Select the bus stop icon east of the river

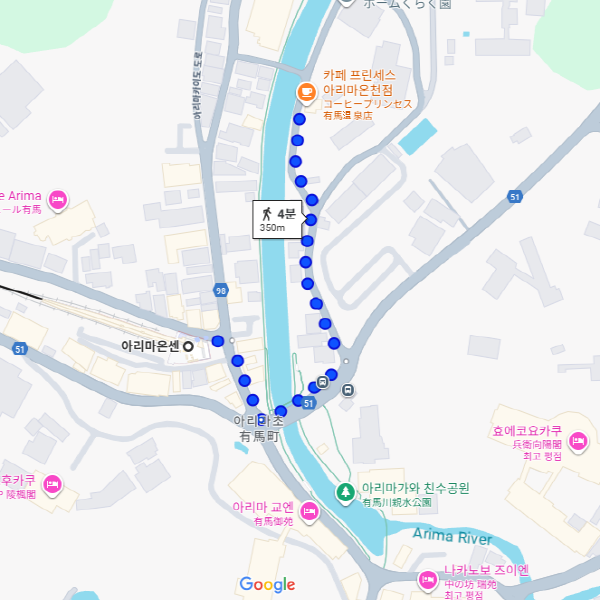click(x=347, y=391)
